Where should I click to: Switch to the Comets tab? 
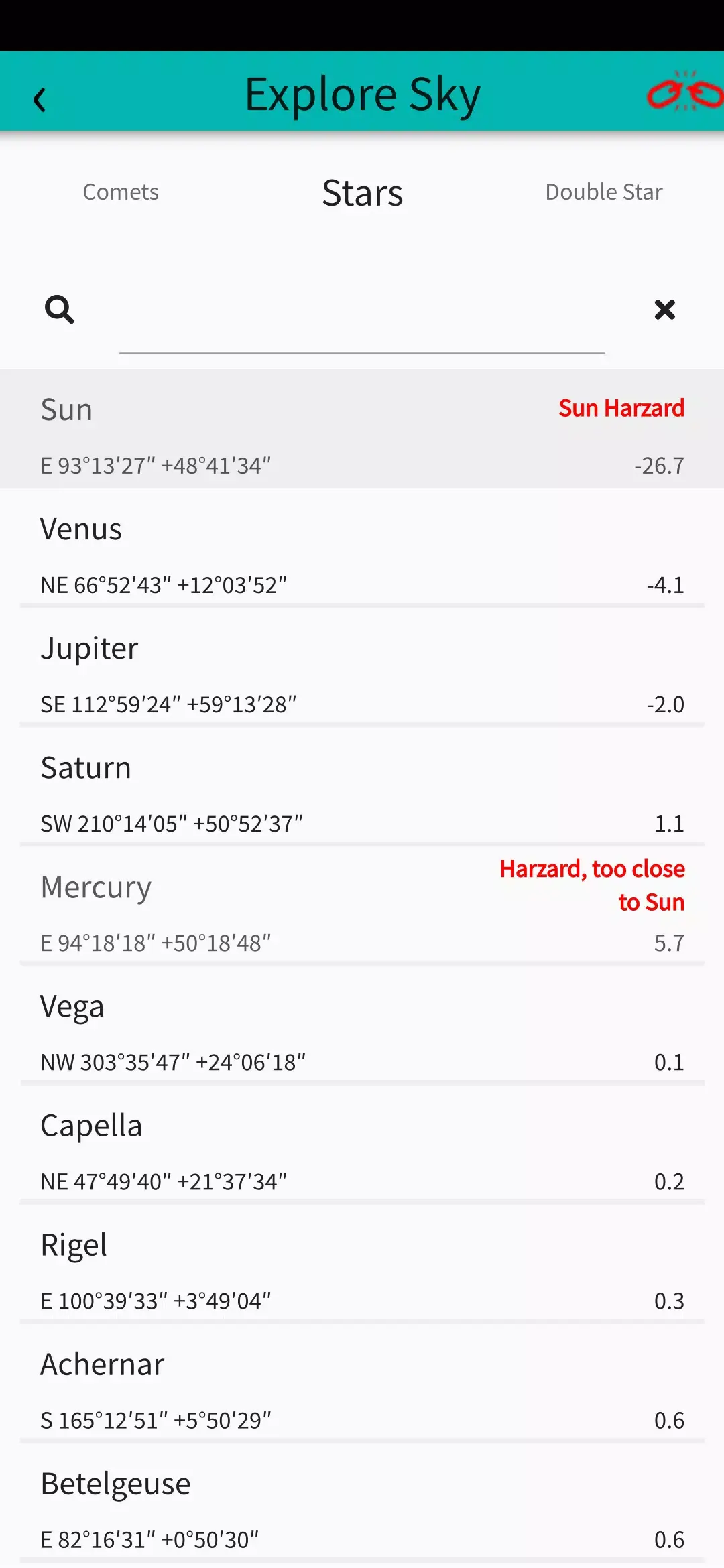121,192
